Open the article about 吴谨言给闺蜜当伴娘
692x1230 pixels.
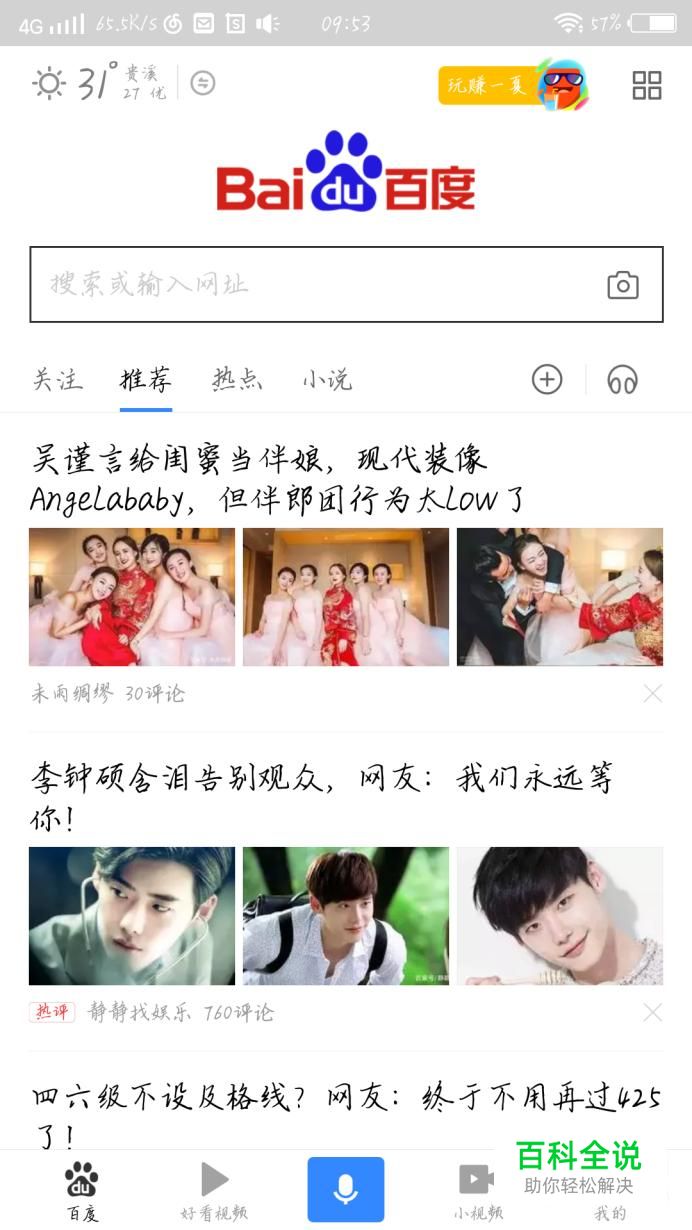(280, 478)
